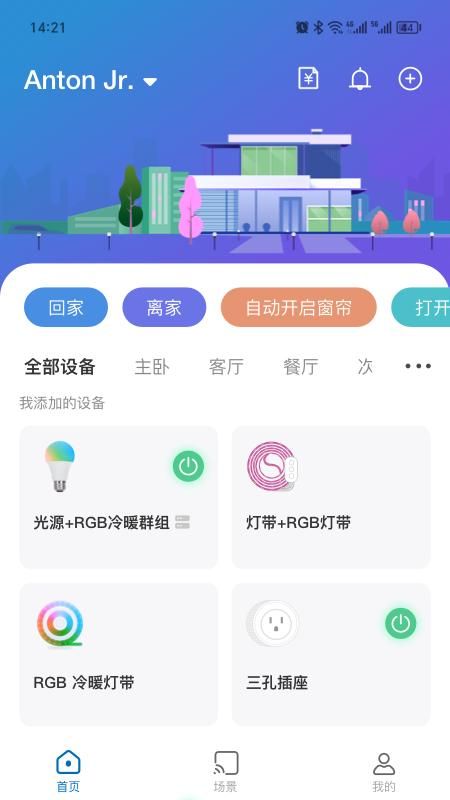The width and height of the screenshot is (450, 800).
Task: Activate the 自动开启窗帘 scene
Action: [x=298, y=307]
